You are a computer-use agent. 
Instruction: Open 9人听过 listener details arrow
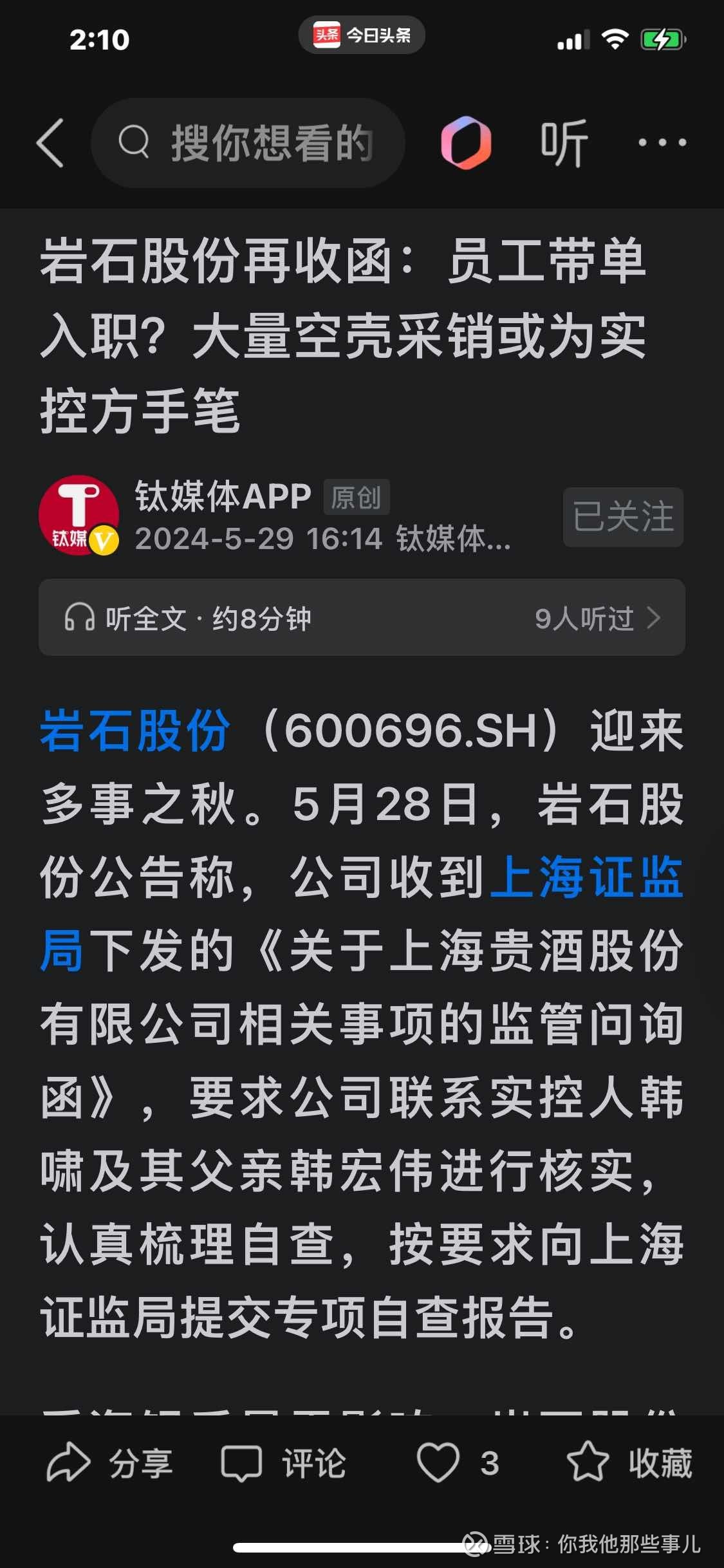586,618
